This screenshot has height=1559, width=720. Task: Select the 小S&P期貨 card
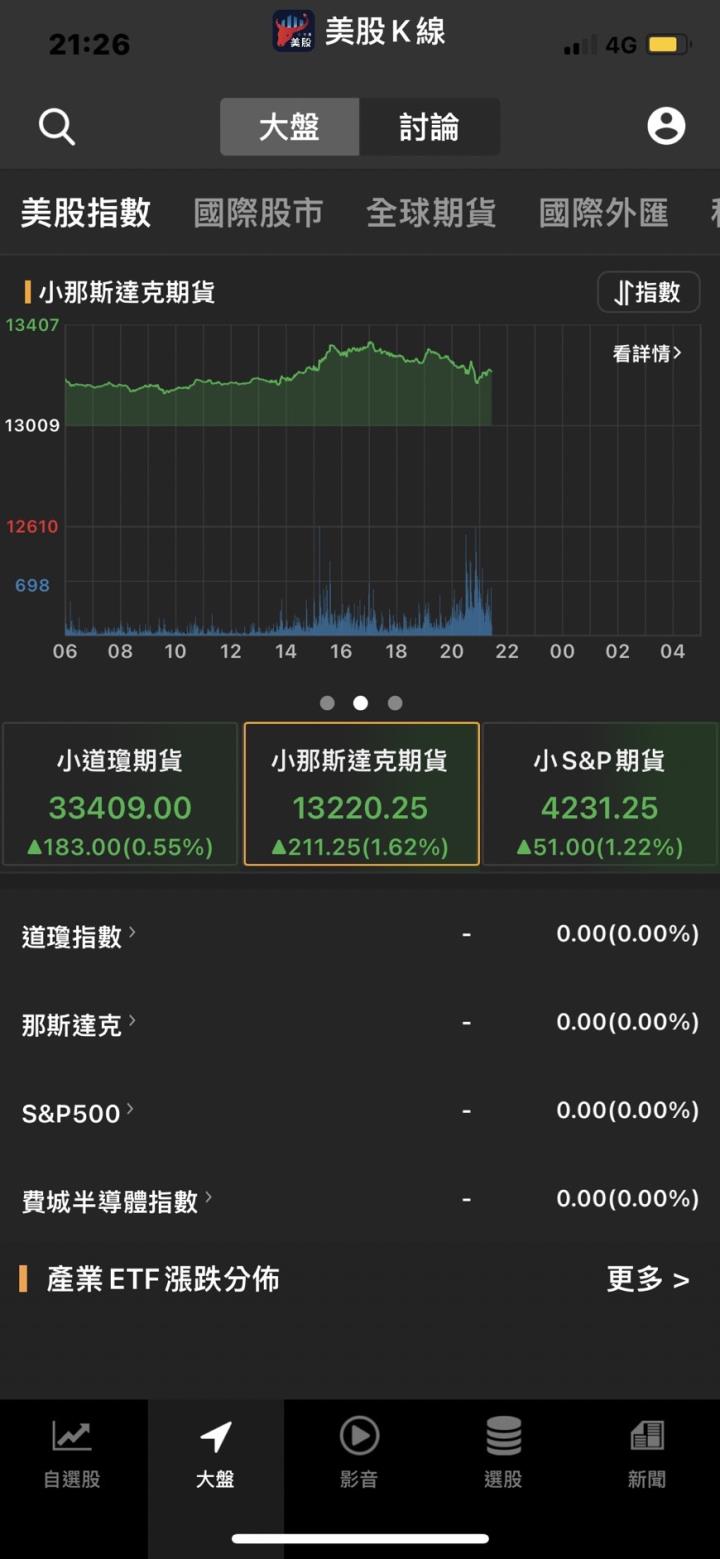pyautogui.click(x=599, y=794)
